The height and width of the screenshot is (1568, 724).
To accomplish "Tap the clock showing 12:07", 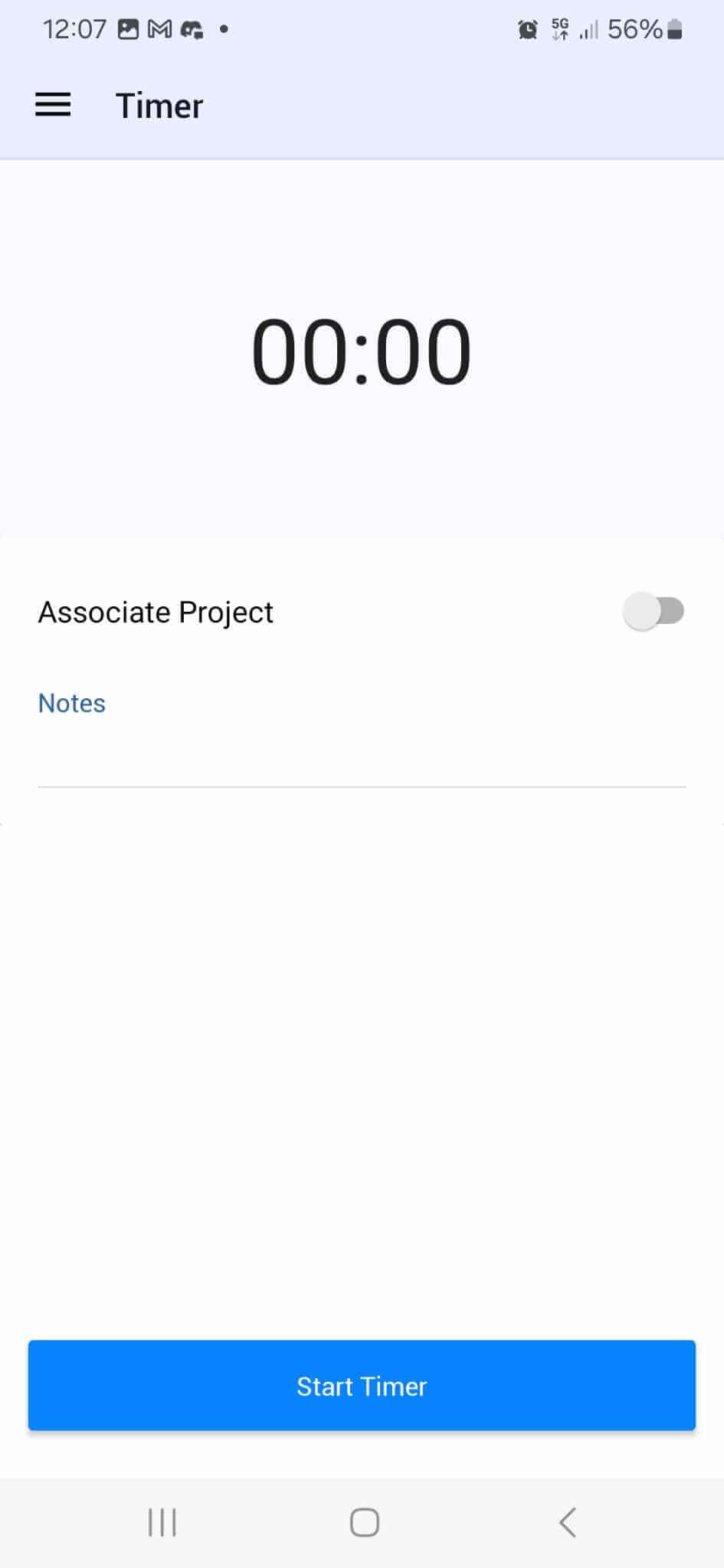I will [75, 29].
